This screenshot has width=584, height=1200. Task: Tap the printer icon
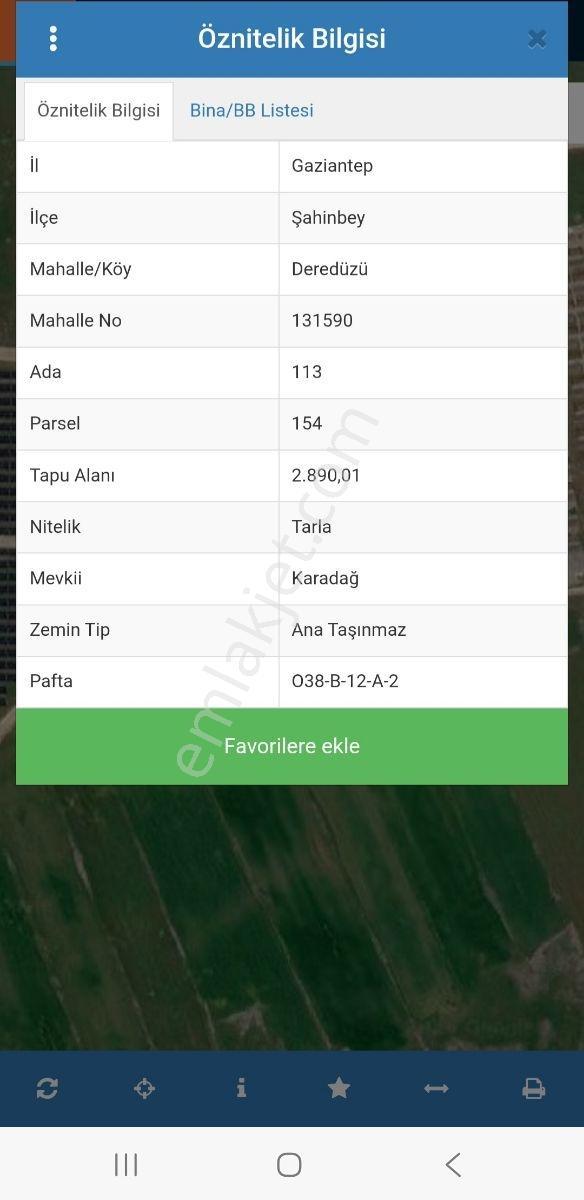click(534, 1088)
